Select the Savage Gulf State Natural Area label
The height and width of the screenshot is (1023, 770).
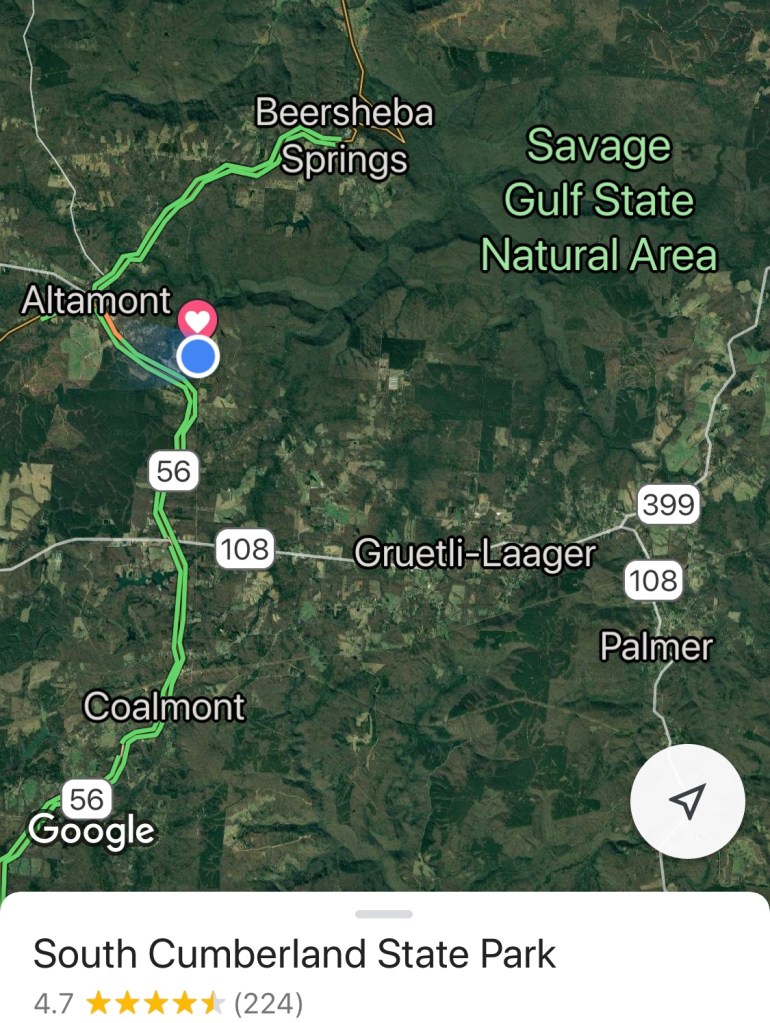(598, 200)
